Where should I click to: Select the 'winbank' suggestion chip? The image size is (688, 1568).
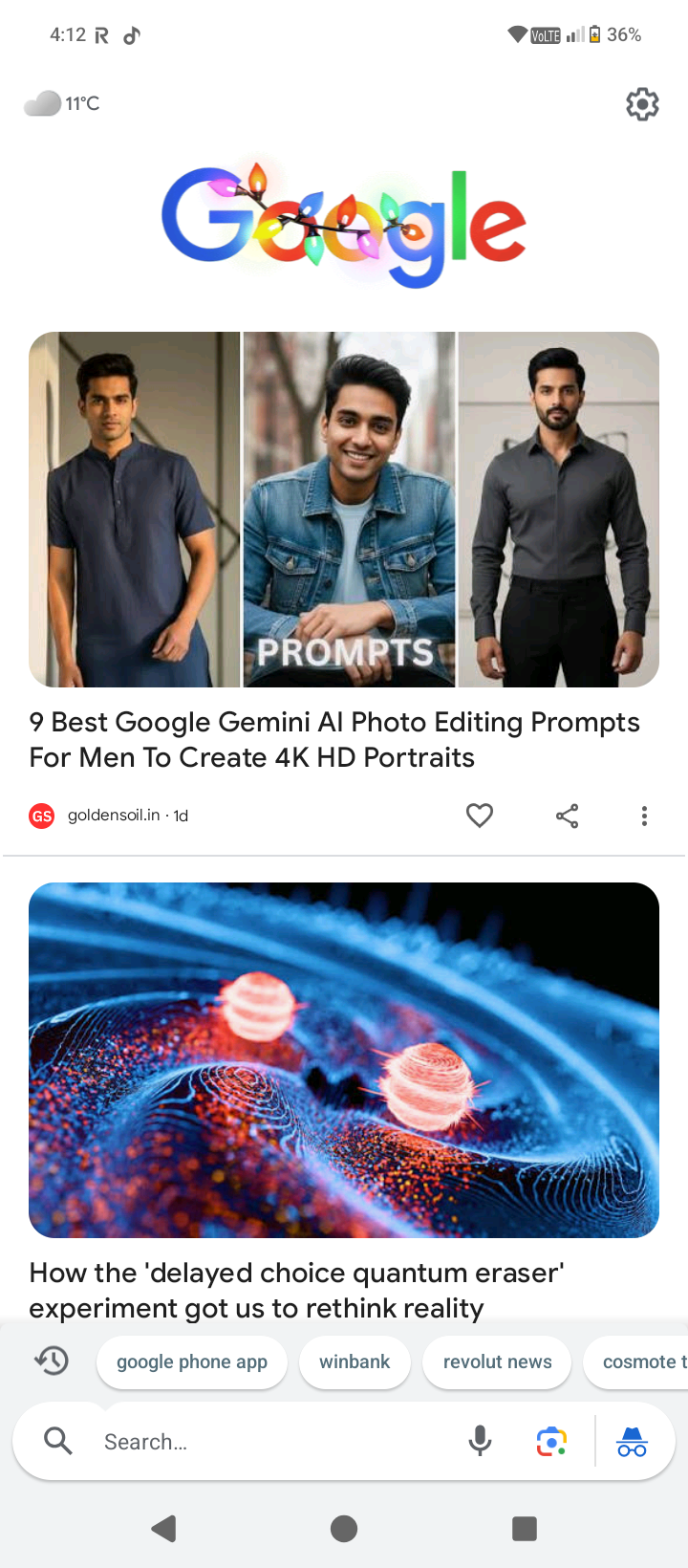pyautogui.click(x=355, y=1361)
